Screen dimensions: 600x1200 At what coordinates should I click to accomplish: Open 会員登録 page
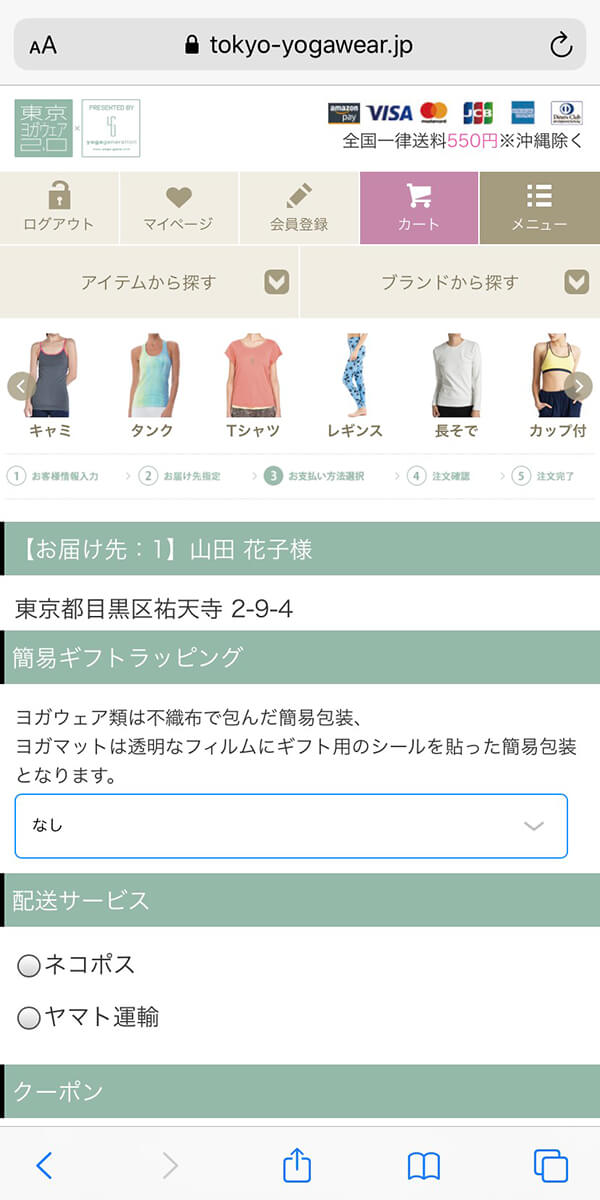click(298, 208)
